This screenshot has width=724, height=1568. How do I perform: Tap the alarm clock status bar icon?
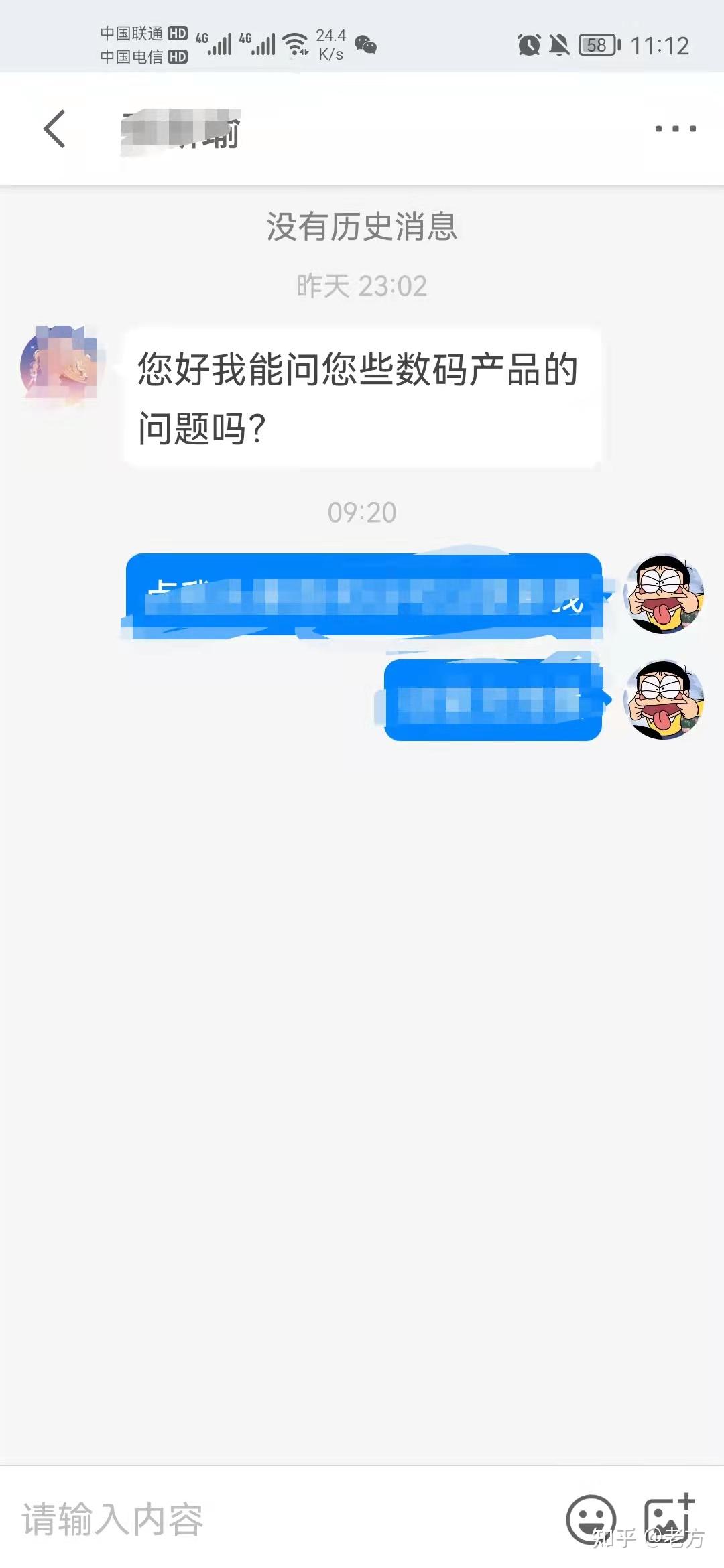click(x=529, y=46)
